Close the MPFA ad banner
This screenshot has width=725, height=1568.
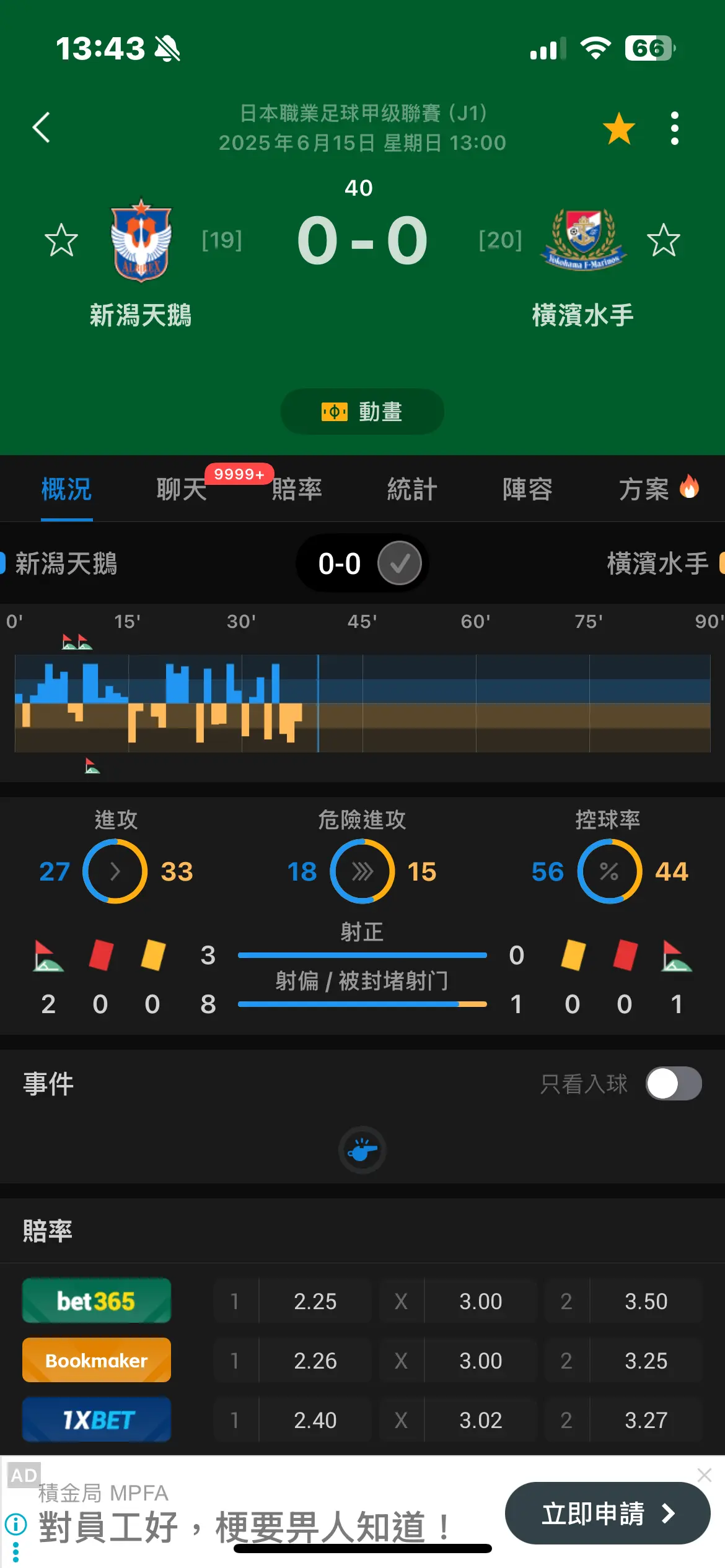click(x=705, y=1474)
